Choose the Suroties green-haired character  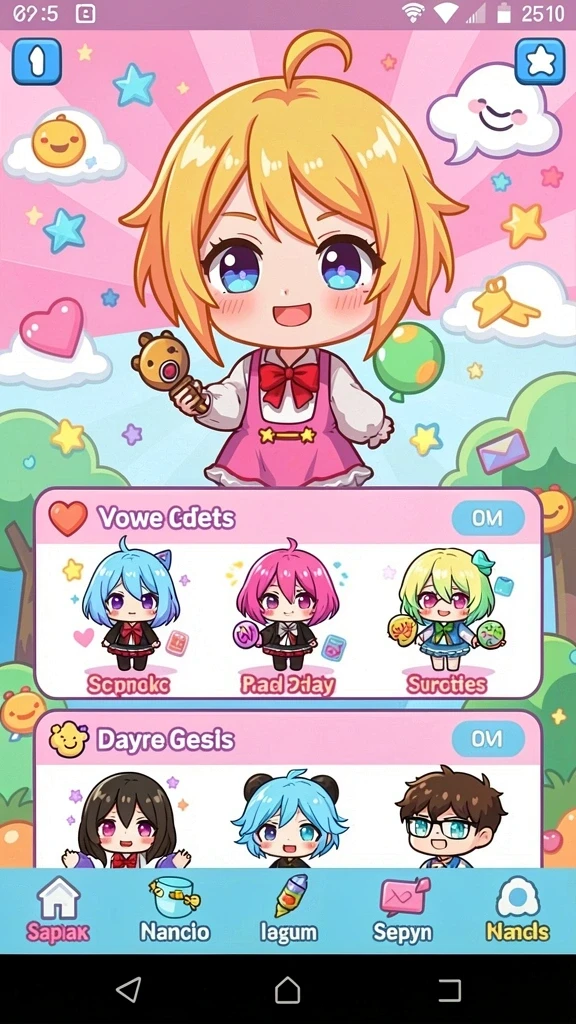click(447, 618)
